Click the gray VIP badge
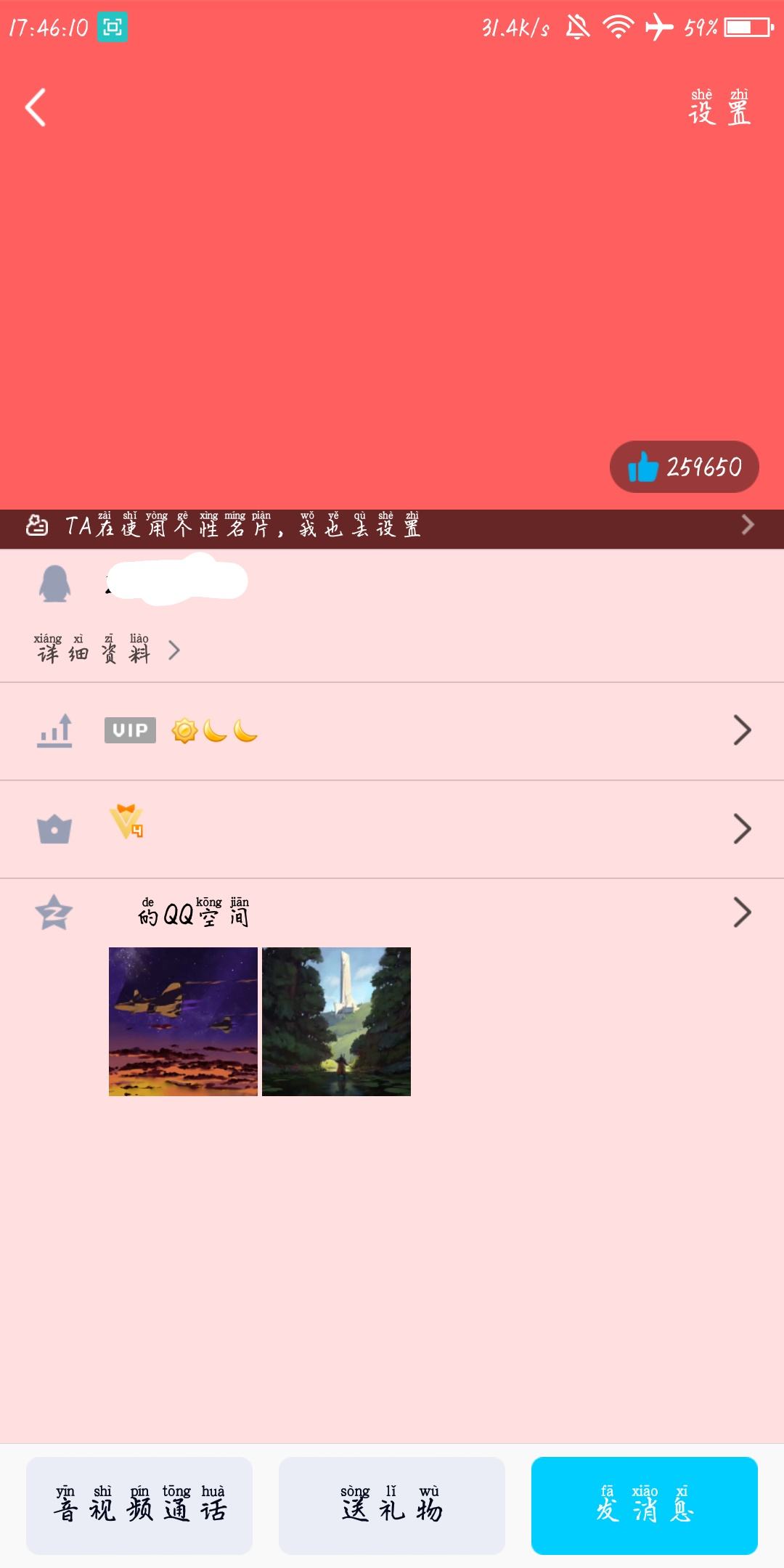 [129, 731]
